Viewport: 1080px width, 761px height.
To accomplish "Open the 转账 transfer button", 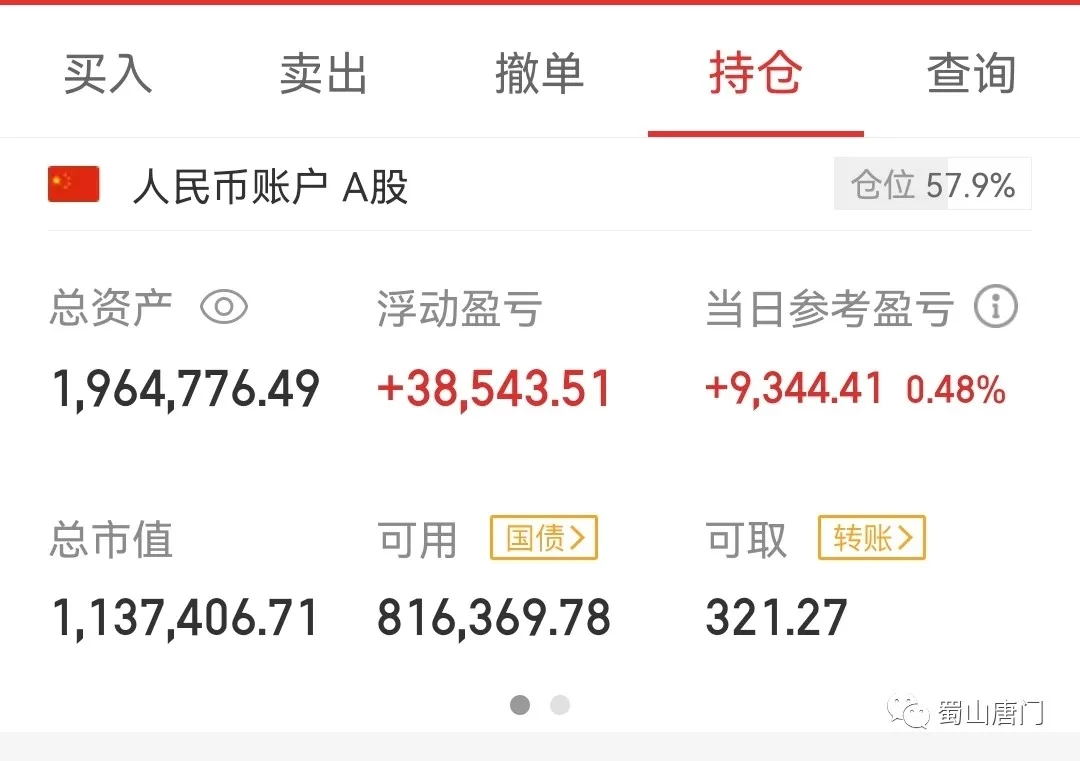I will (871, 538).
